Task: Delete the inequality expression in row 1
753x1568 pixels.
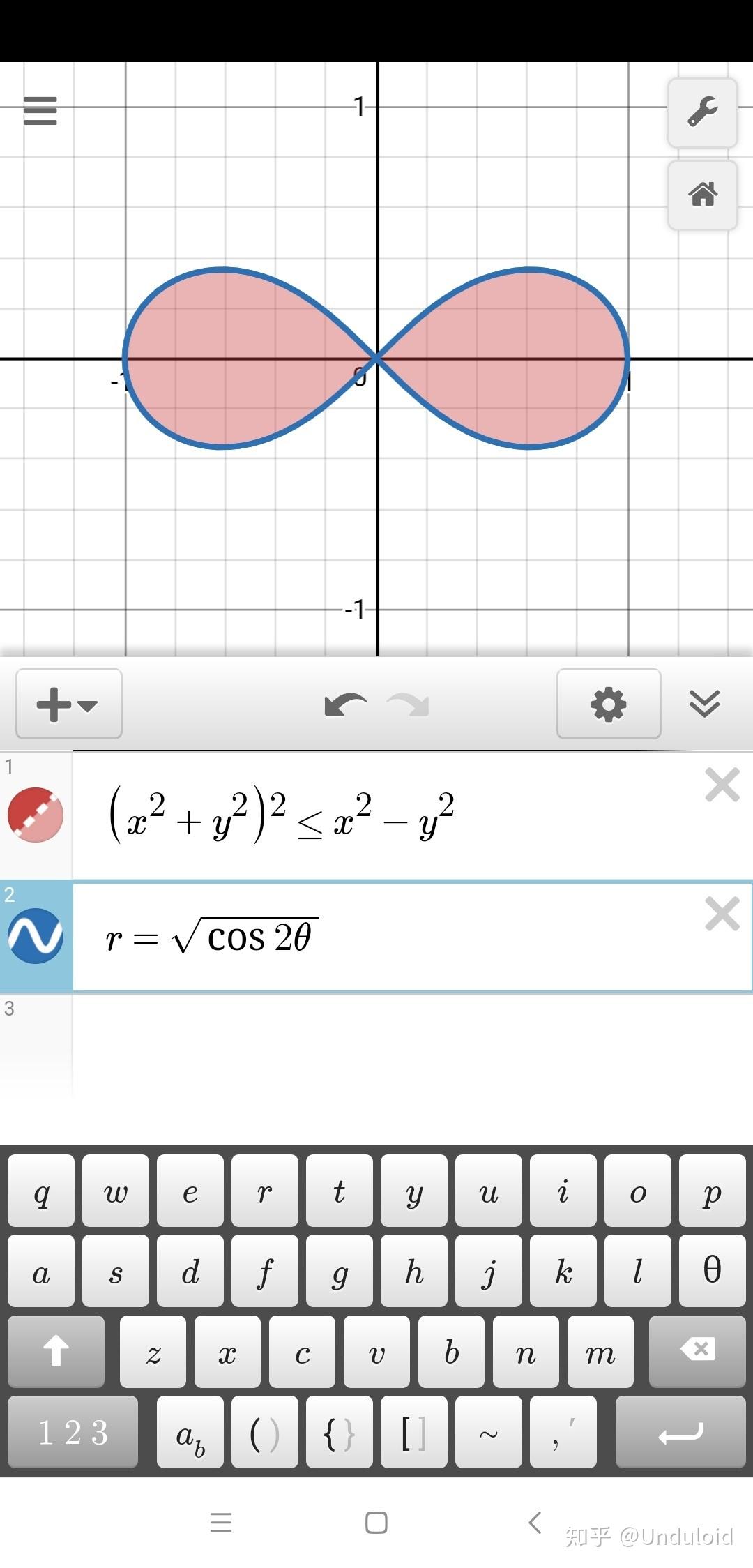Action: 722,785
